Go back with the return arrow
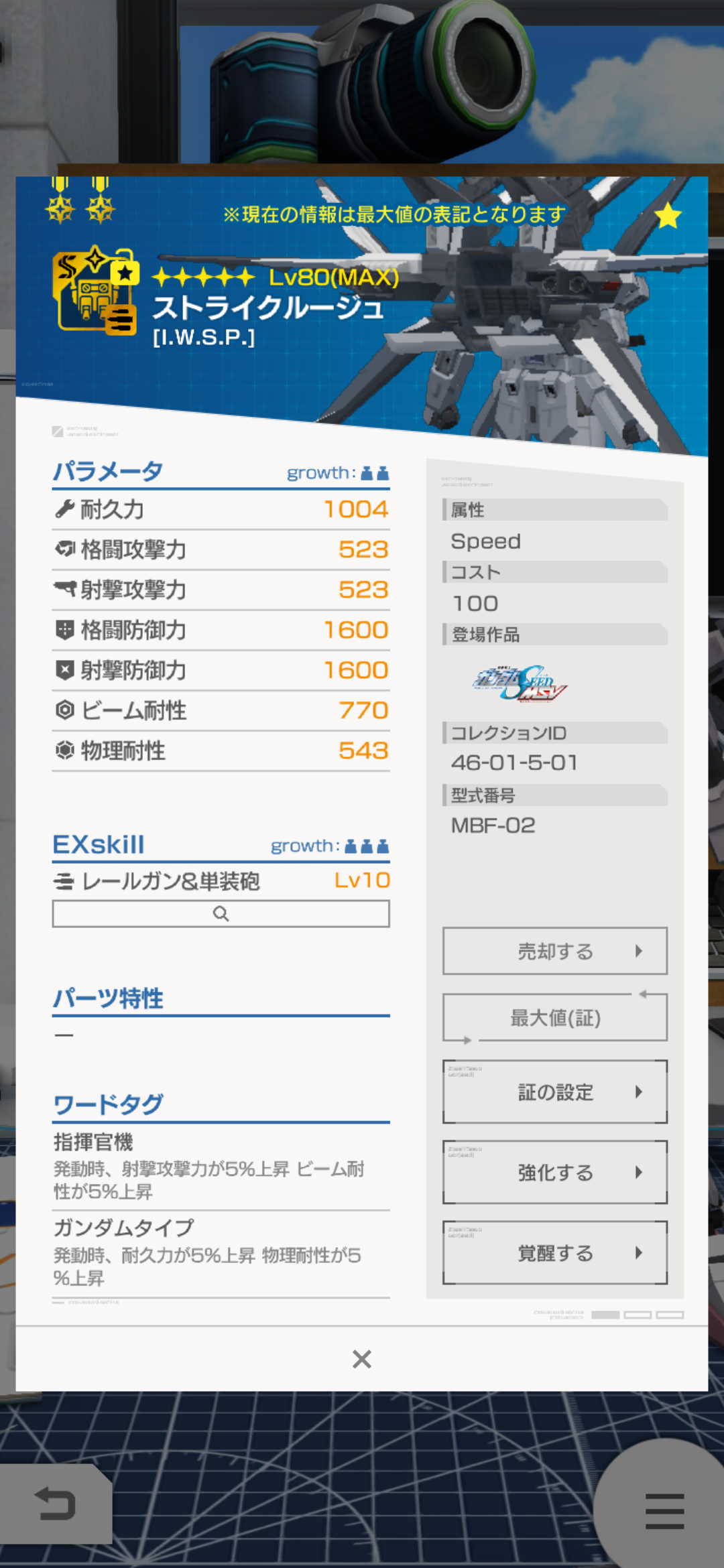 tap(55, 1504)
